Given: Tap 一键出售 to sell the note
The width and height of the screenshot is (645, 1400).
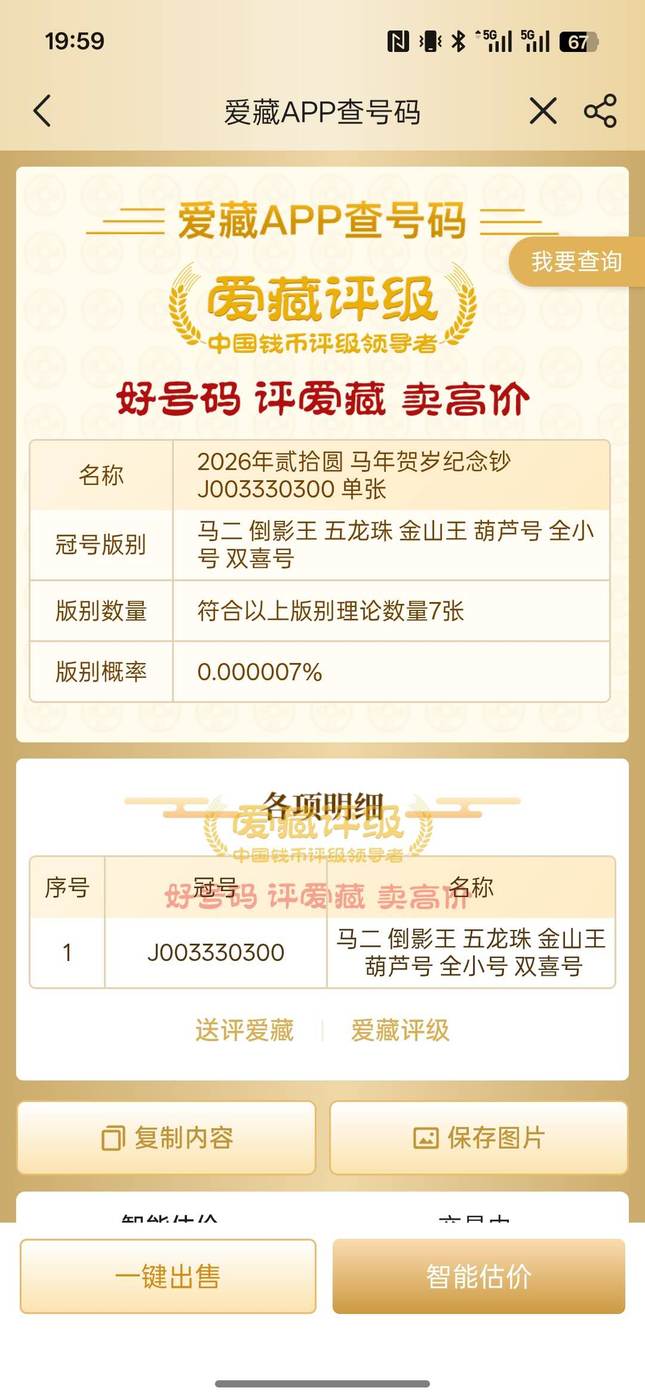Looking at the screenshot, I should (x=167, y=1276).
